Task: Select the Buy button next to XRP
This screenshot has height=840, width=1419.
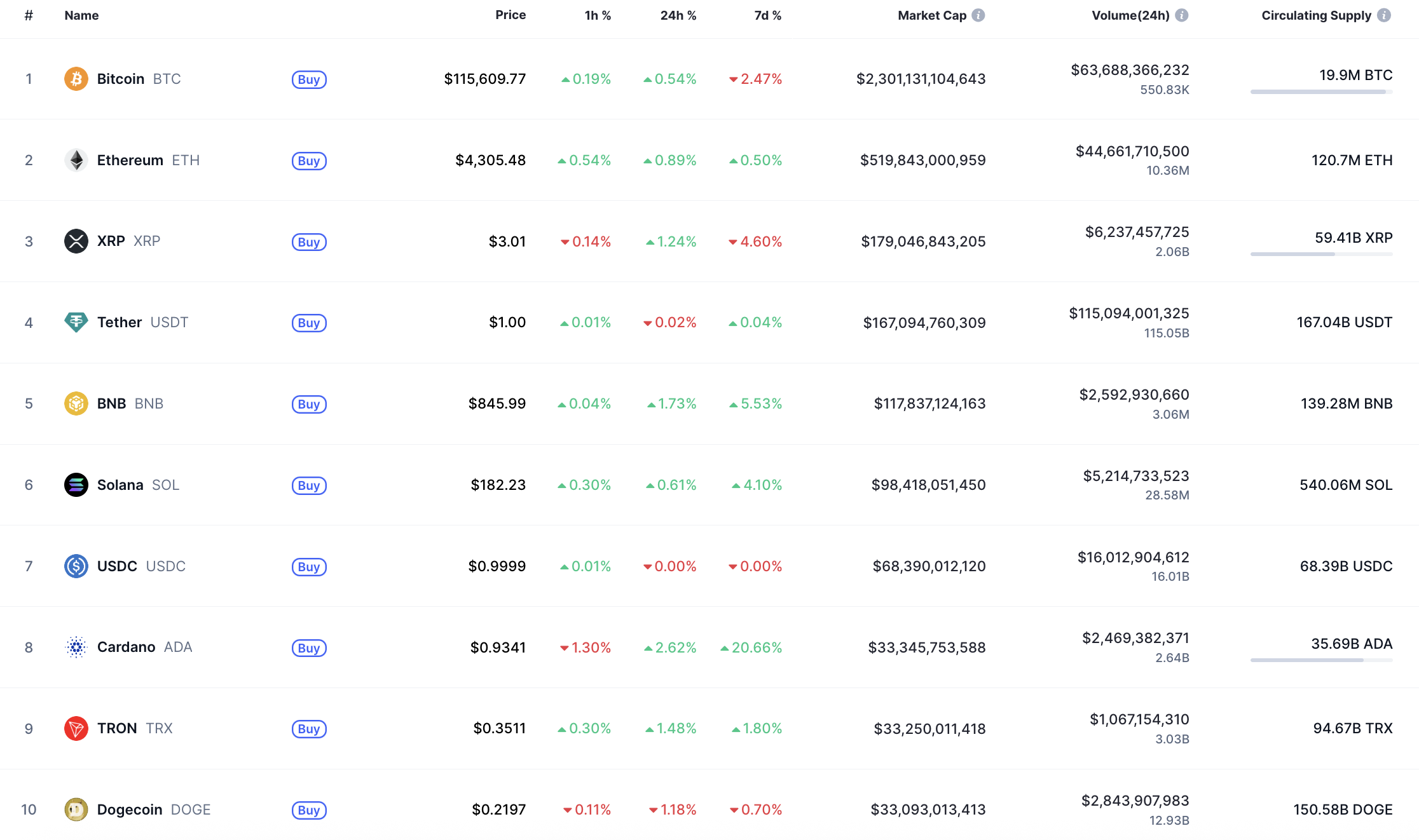Action: (x=309, y=242)
